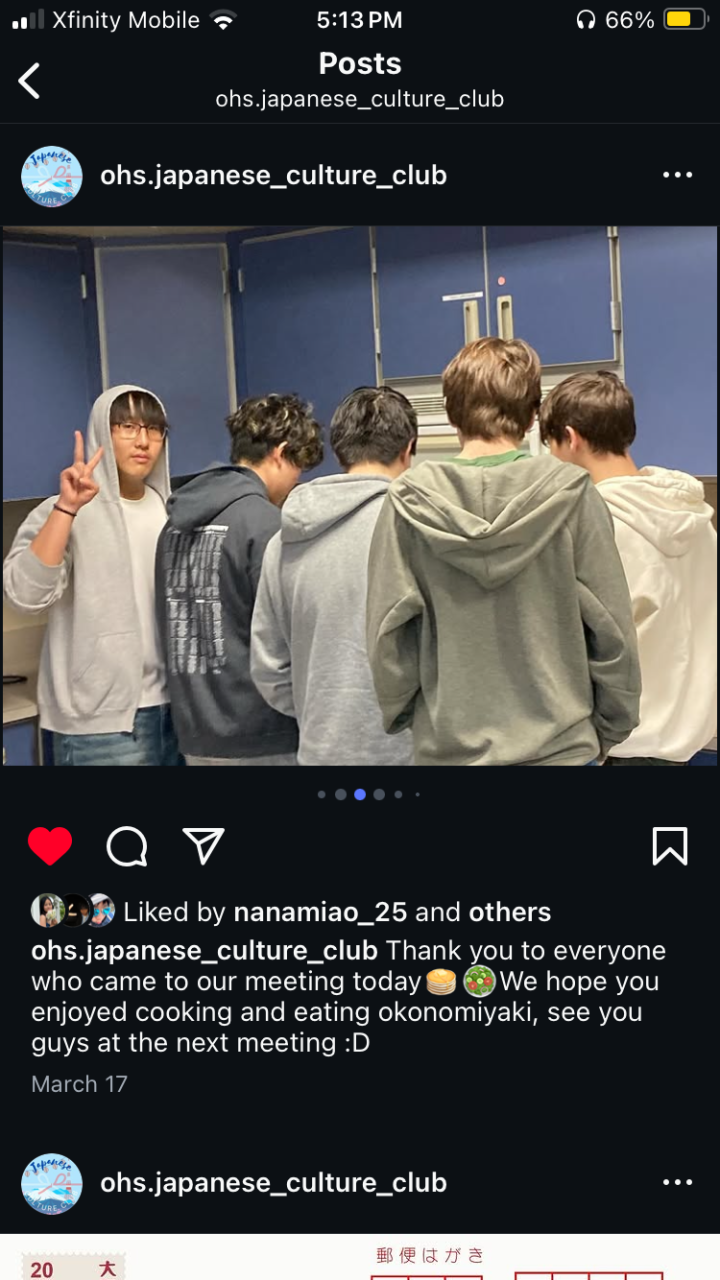720x1280 pixels.
Task: Tap the profile picture above the postcard post
Action: [52, 1184]
